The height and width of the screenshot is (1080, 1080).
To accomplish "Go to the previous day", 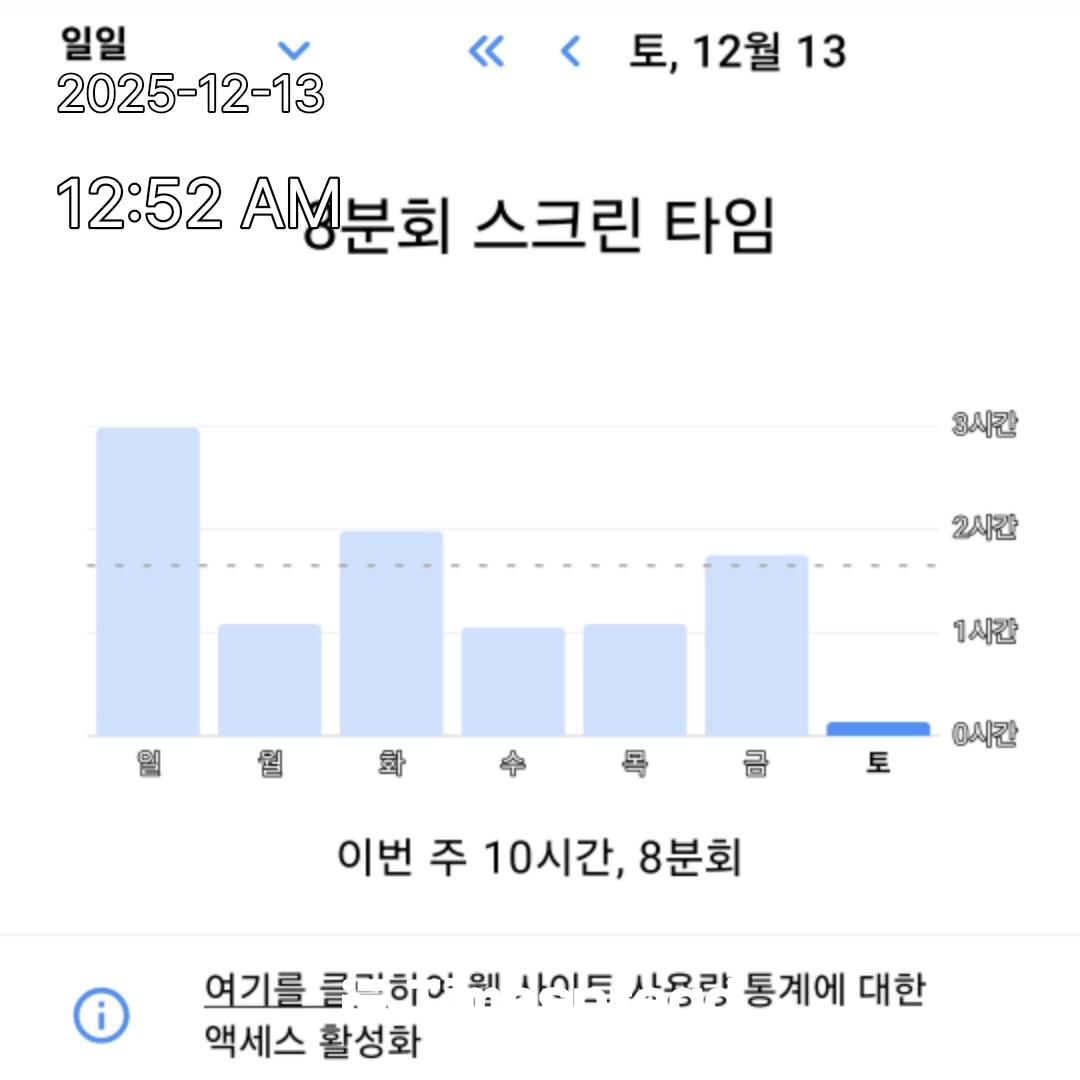I will (x=571, y=50).
